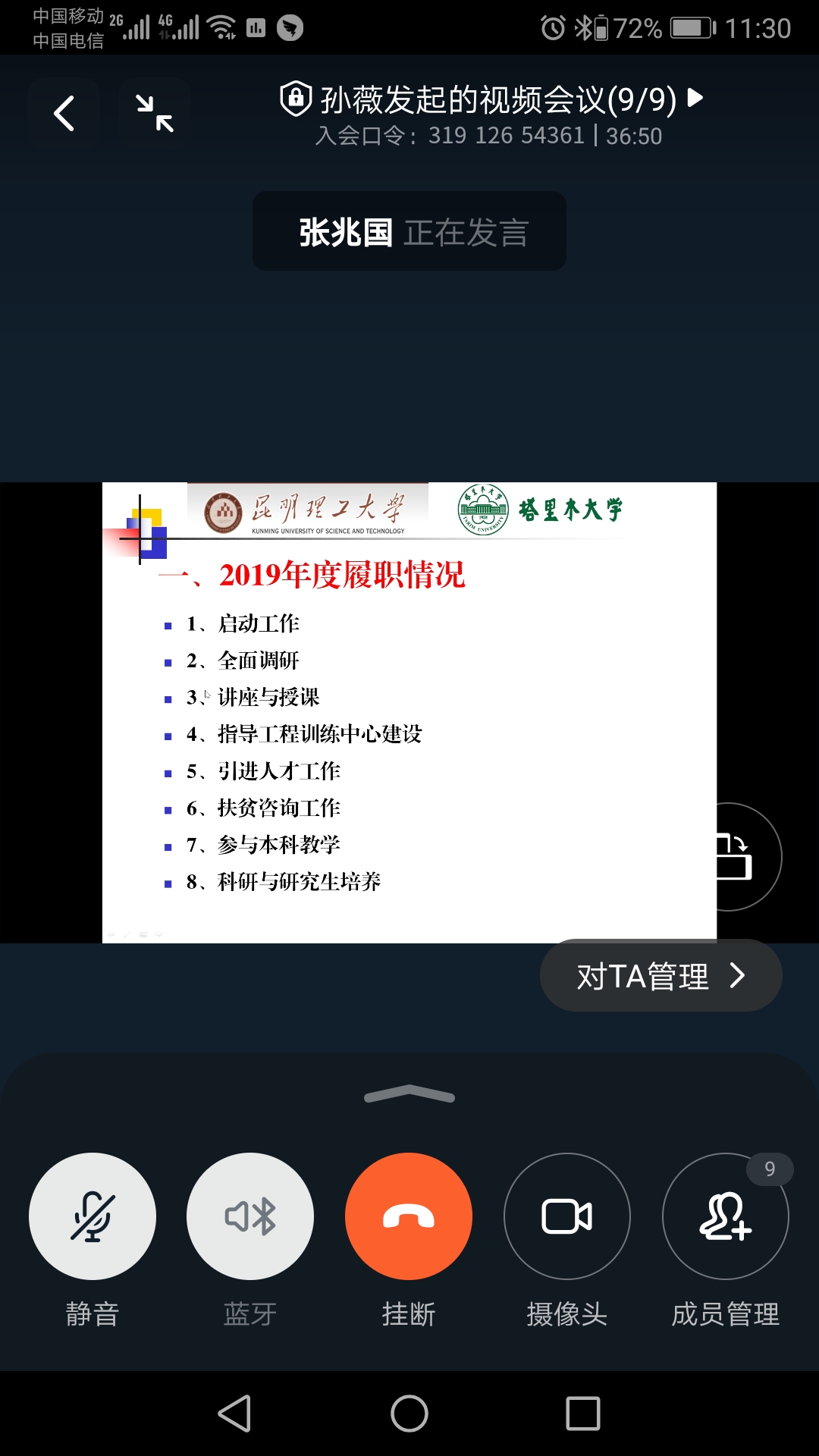
Task: Open 对TA管理 options
Action: click(661, 976)
